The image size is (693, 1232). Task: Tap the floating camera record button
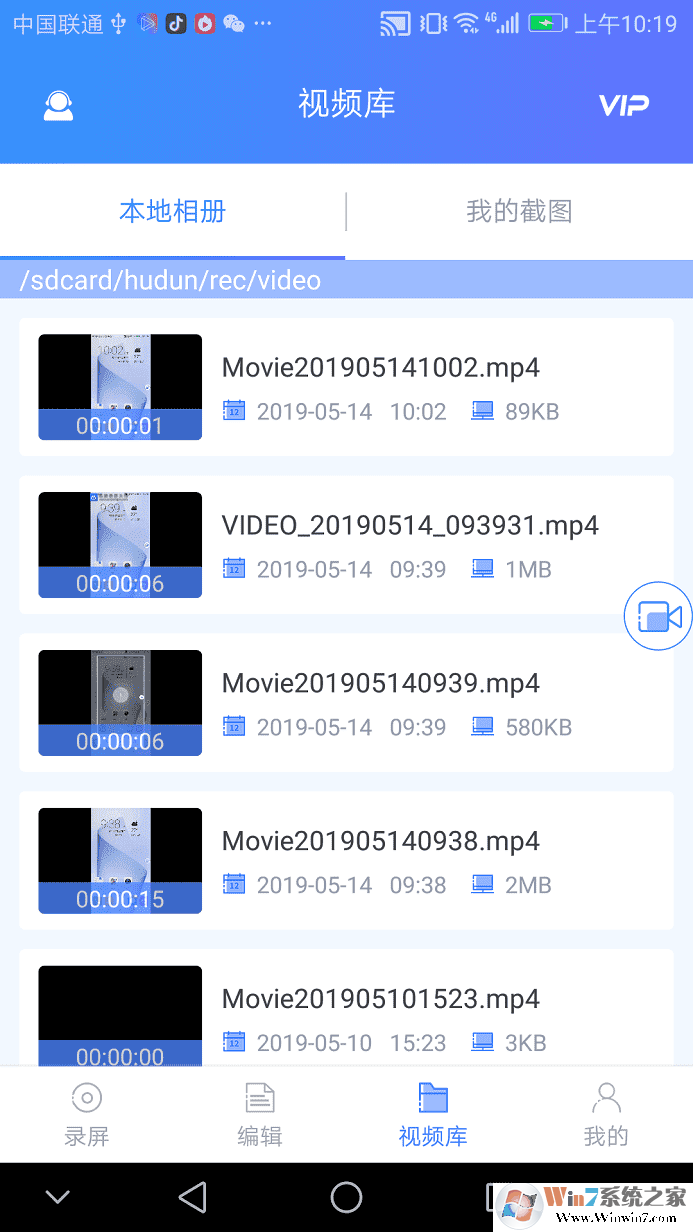point(658,617)
